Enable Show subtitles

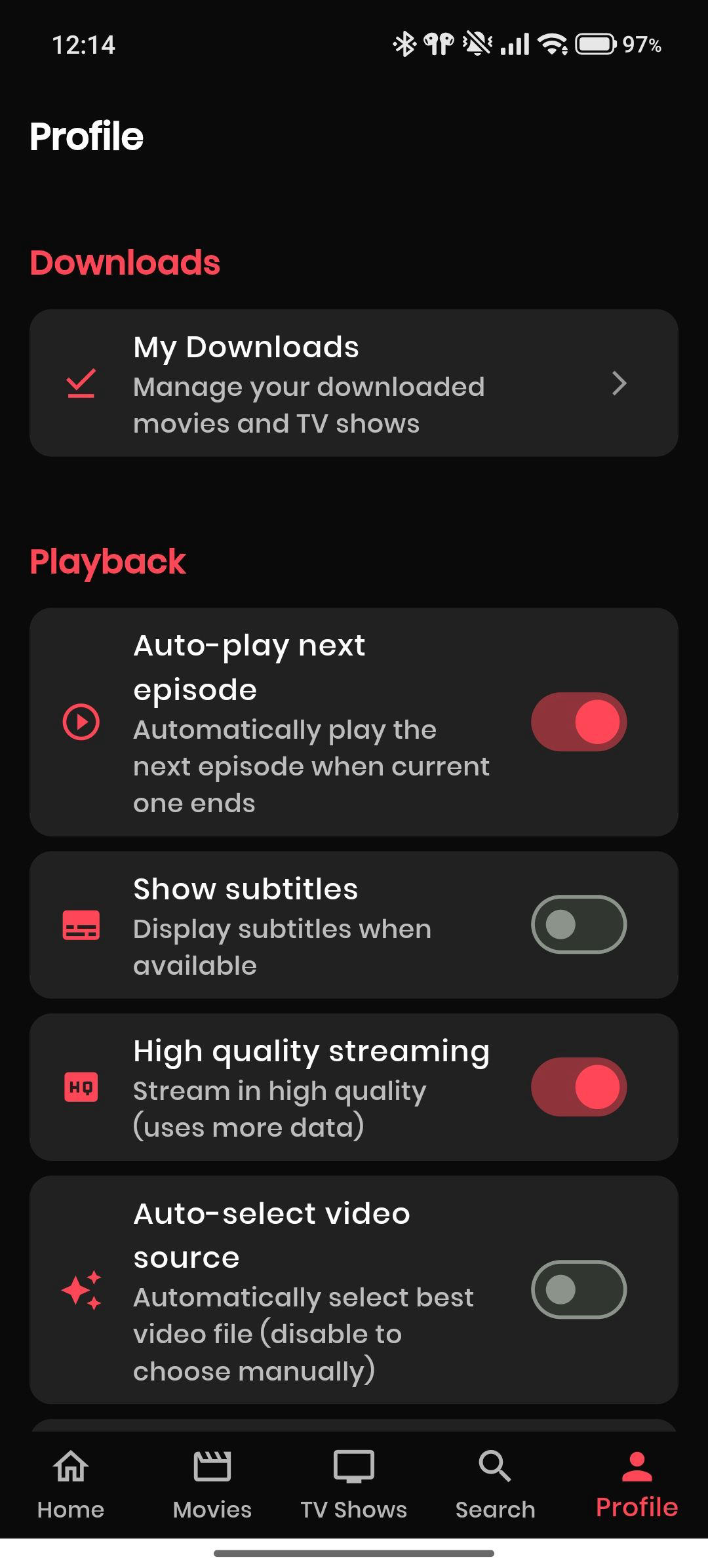click(578, 924)
